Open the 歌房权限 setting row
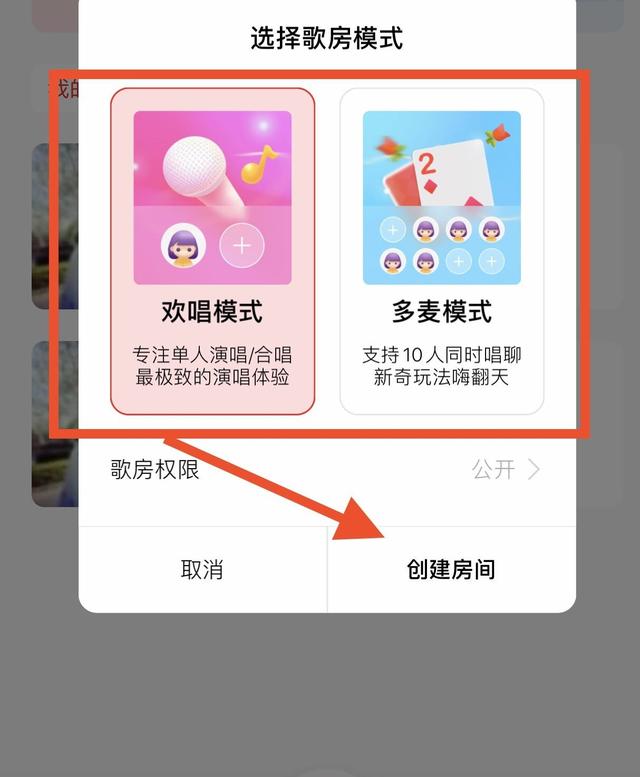640x777 pixels. click(x=327, y=469)
